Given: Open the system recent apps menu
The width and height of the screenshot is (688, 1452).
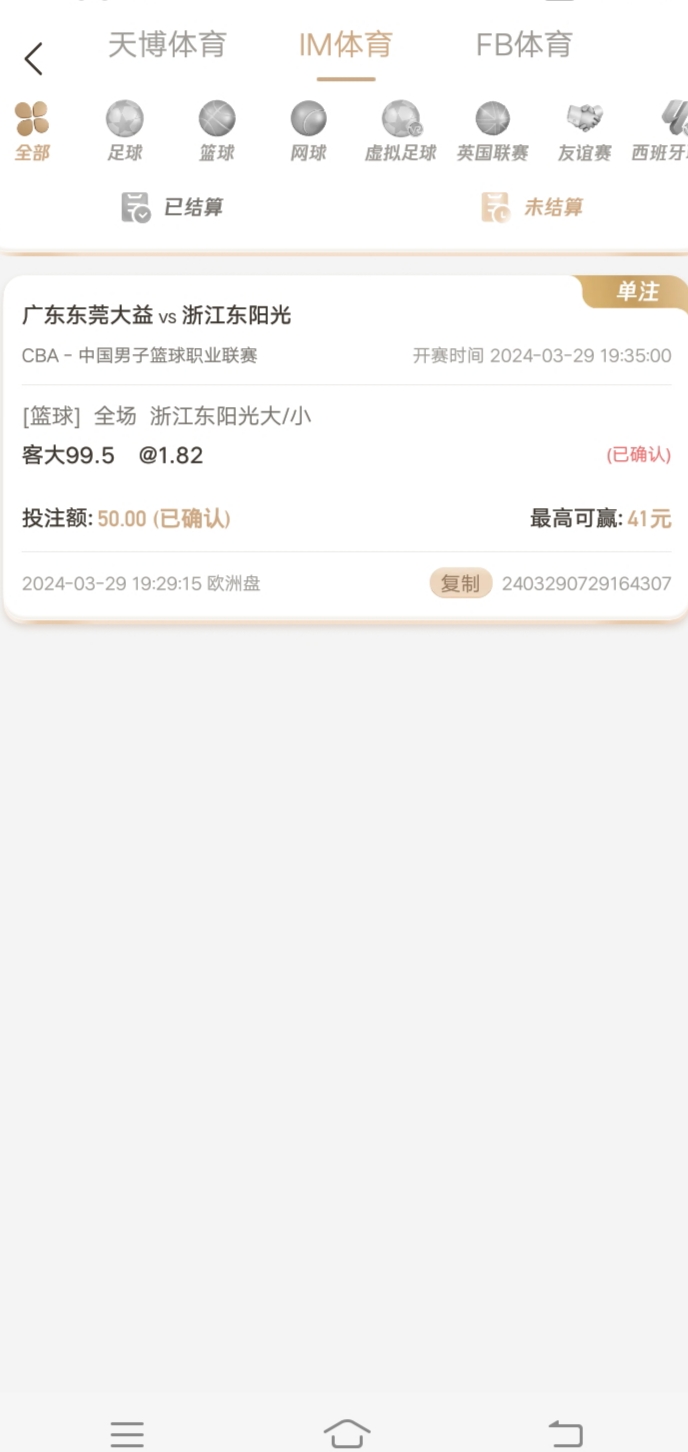Looking at the screenshot, I should [127, 1432].
